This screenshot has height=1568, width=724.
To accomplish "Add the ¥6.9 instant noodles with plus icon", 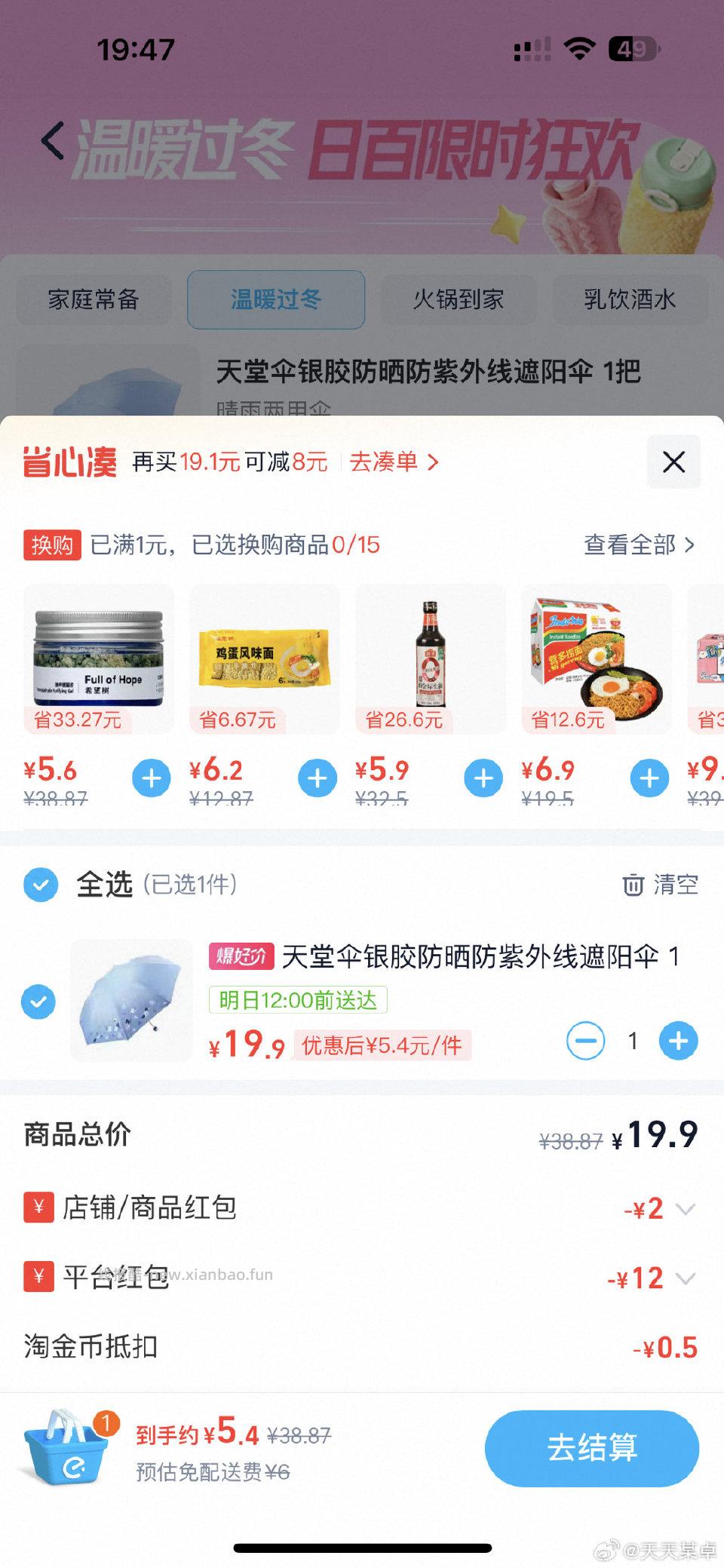I will click(649, 778).
